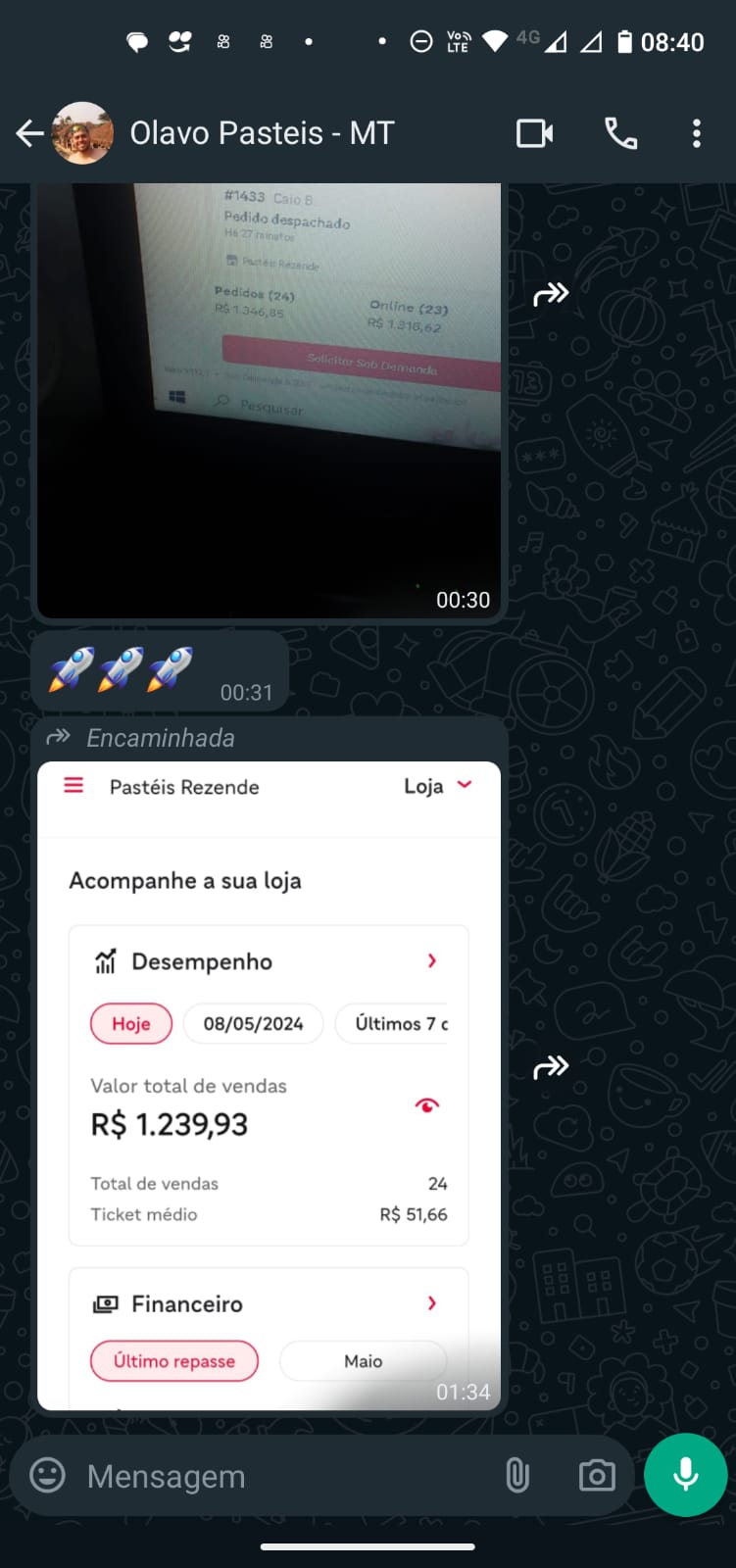
Task: Start a video call with Olavo Pasteis
Action: [x=535, y=133]
